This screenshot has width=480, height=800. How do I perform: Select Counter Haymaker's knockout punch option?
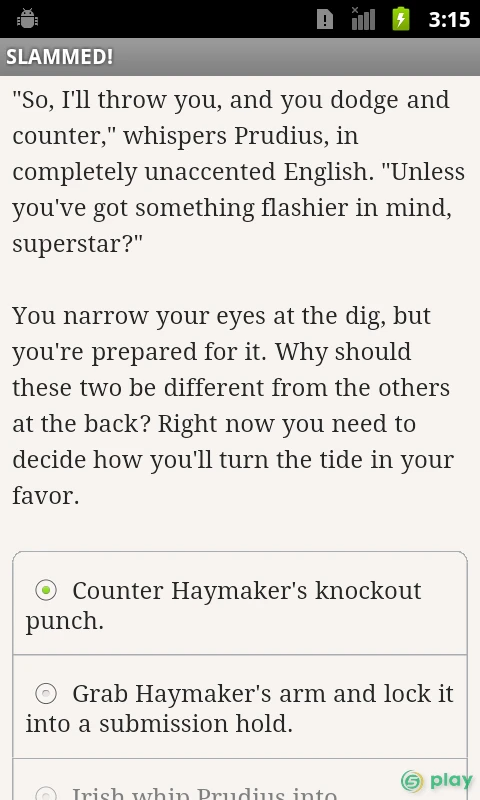point(240,604)
